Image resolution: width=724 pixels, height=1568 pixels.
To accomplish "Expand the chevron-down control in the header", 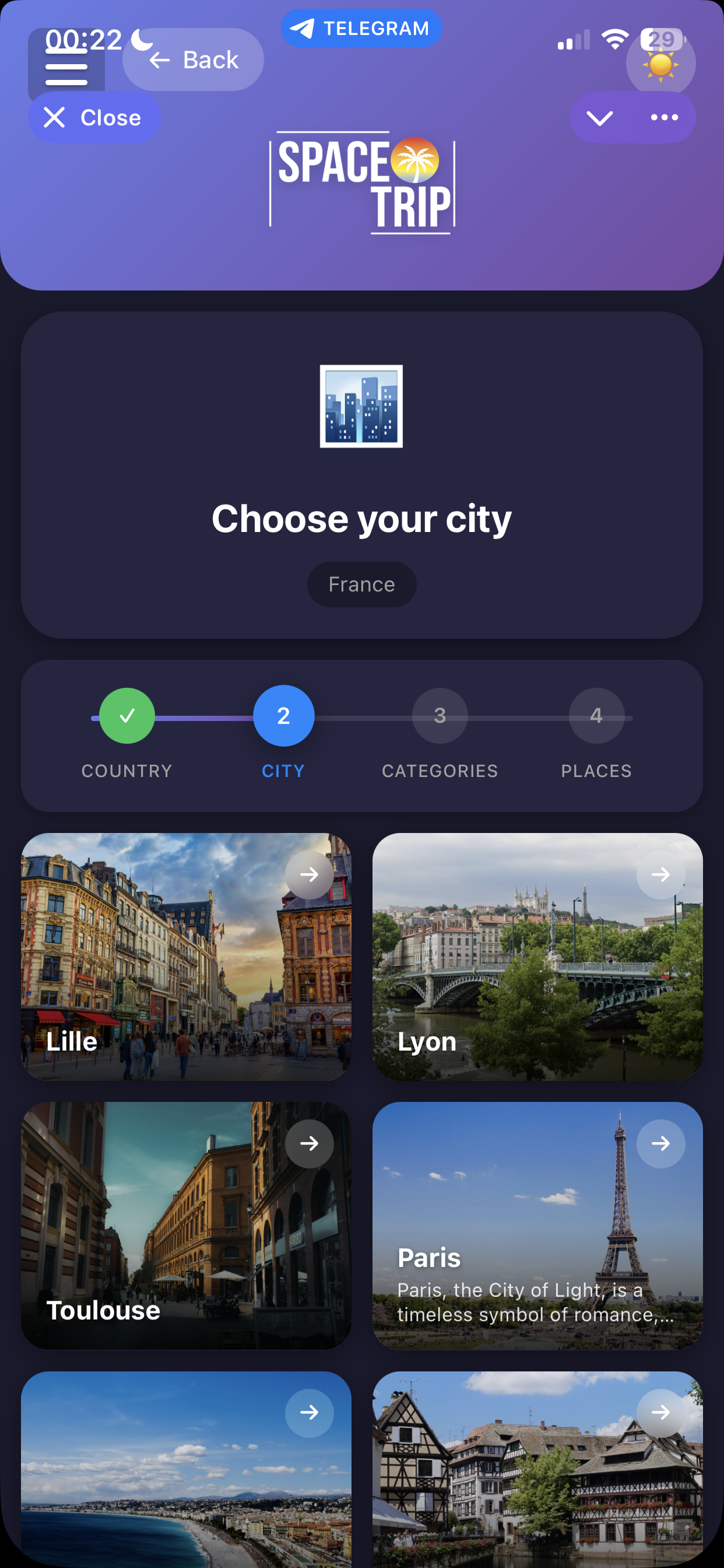I will [600, 117].
